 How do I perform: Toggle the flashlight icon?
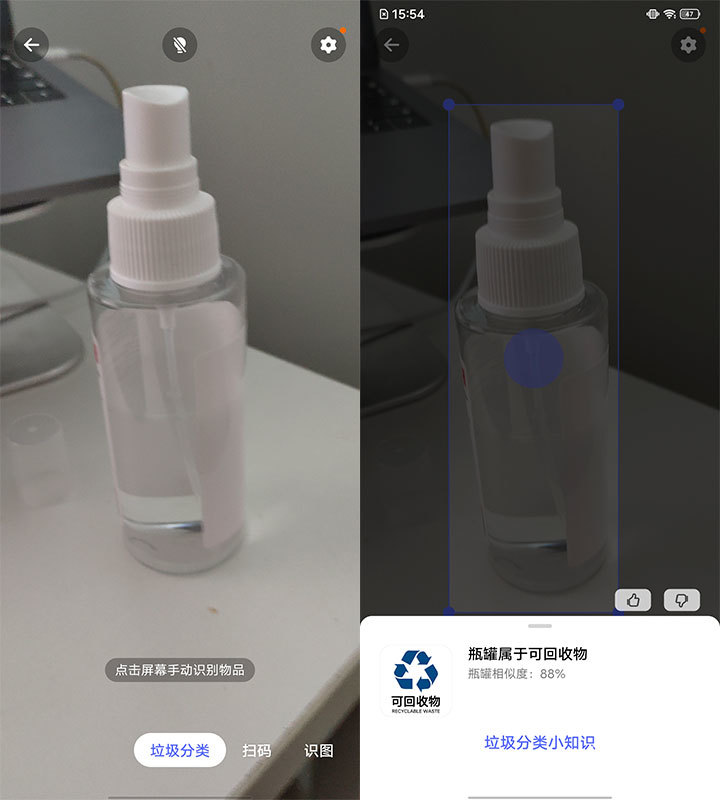(x=180, y=45)
